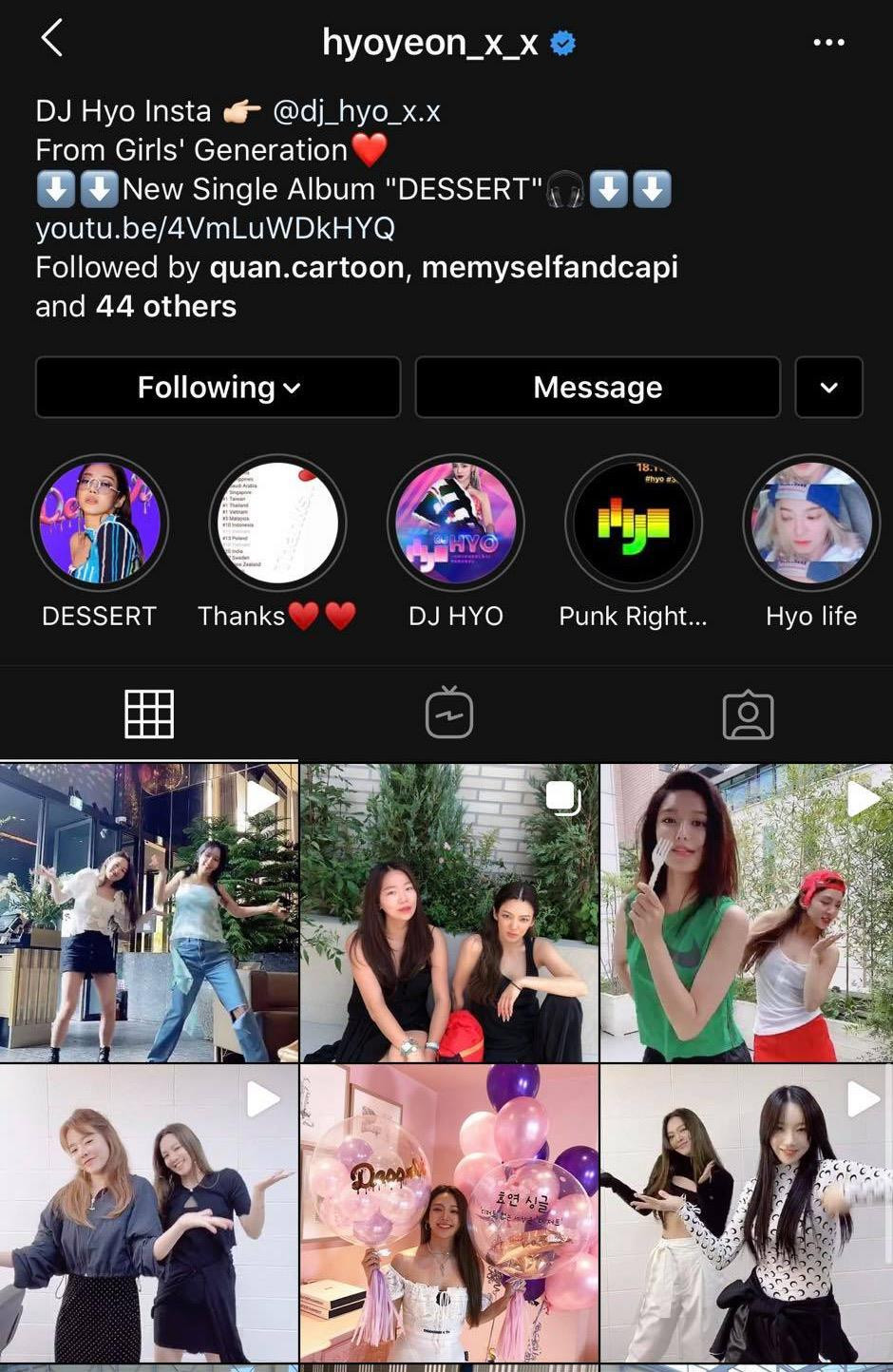Image resolution: width=893 pixels, height=1372 pixels.
Task: Open the balloon photo post thumbnail
Action: click(x=446, y=1216)
